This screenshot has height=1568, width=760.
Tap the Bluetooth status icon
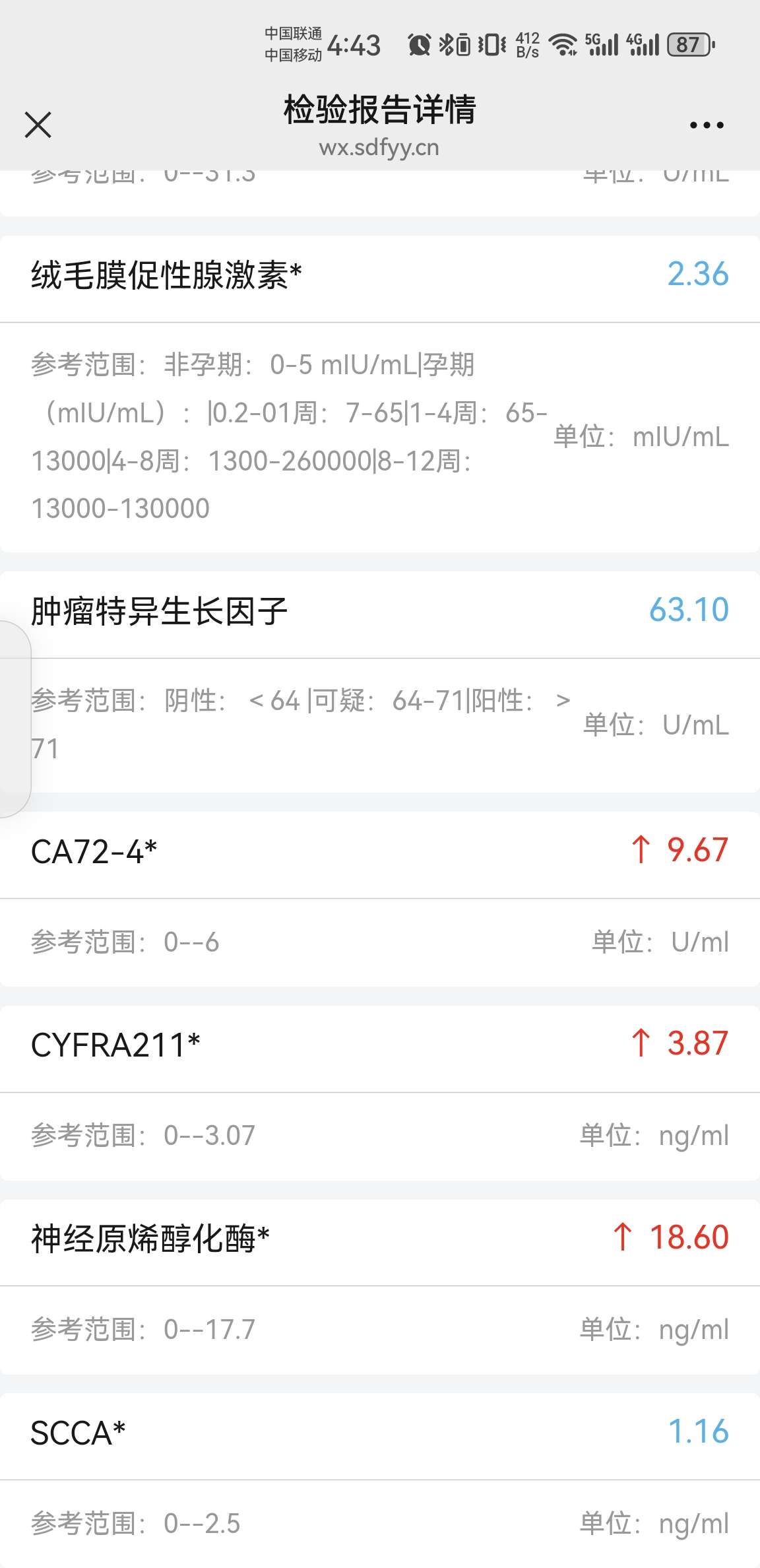point(447,44)
